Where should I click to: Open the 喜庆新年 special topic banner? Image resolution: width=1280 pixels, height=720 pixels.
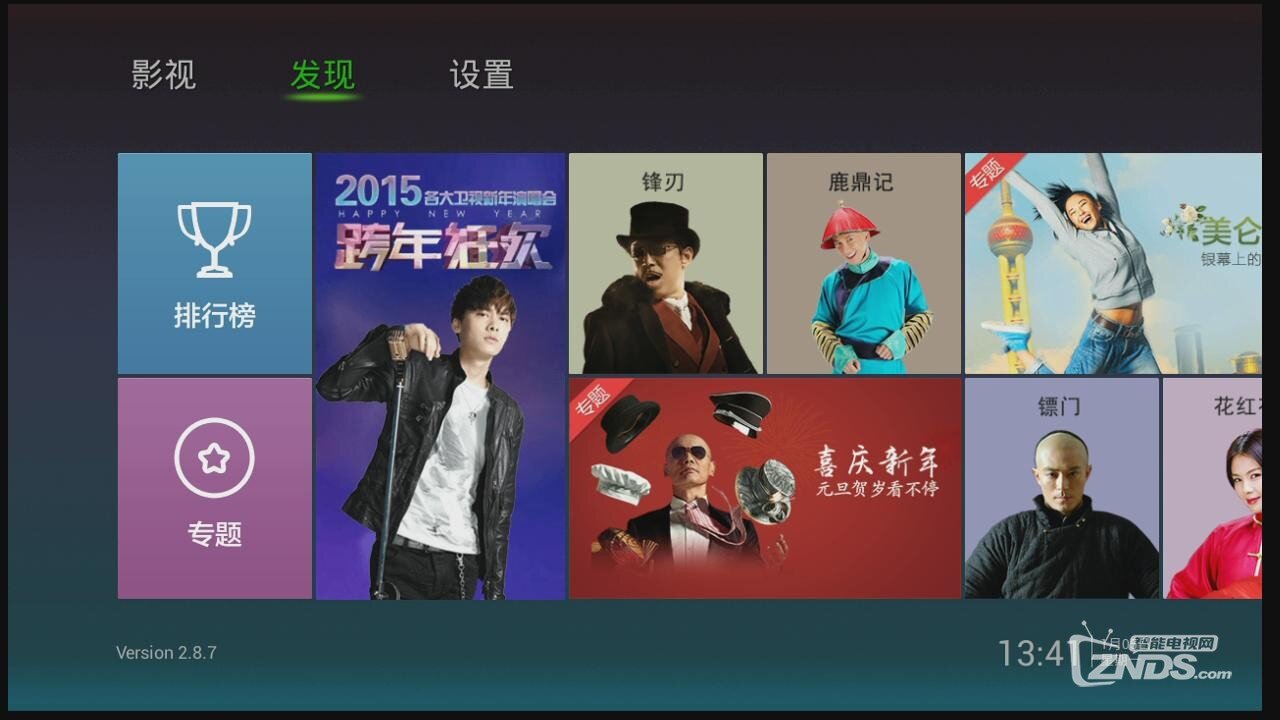point(764,488)
